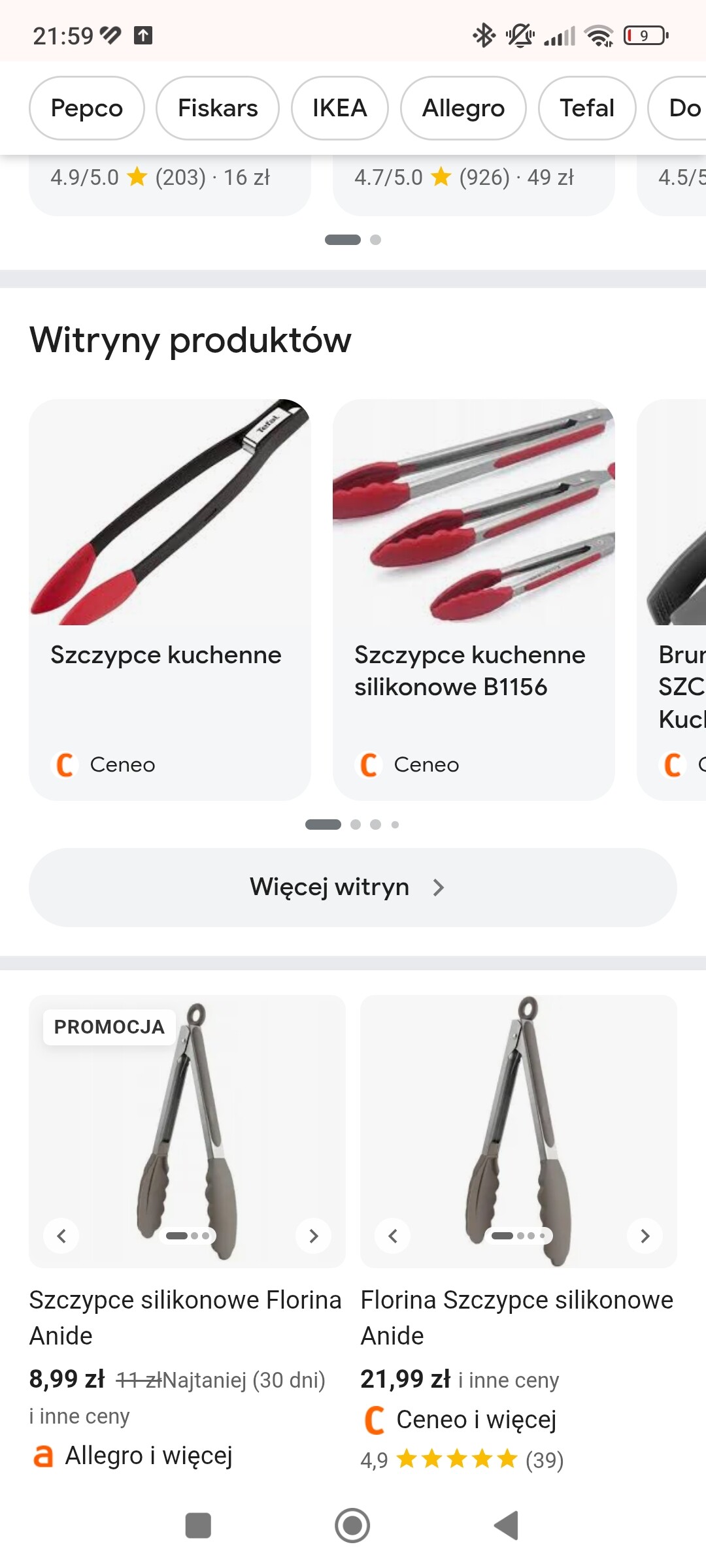Open Szczypce kuchenne silikonowe B1156 card
Screen dimensions: 706x1568
(473, 599)
